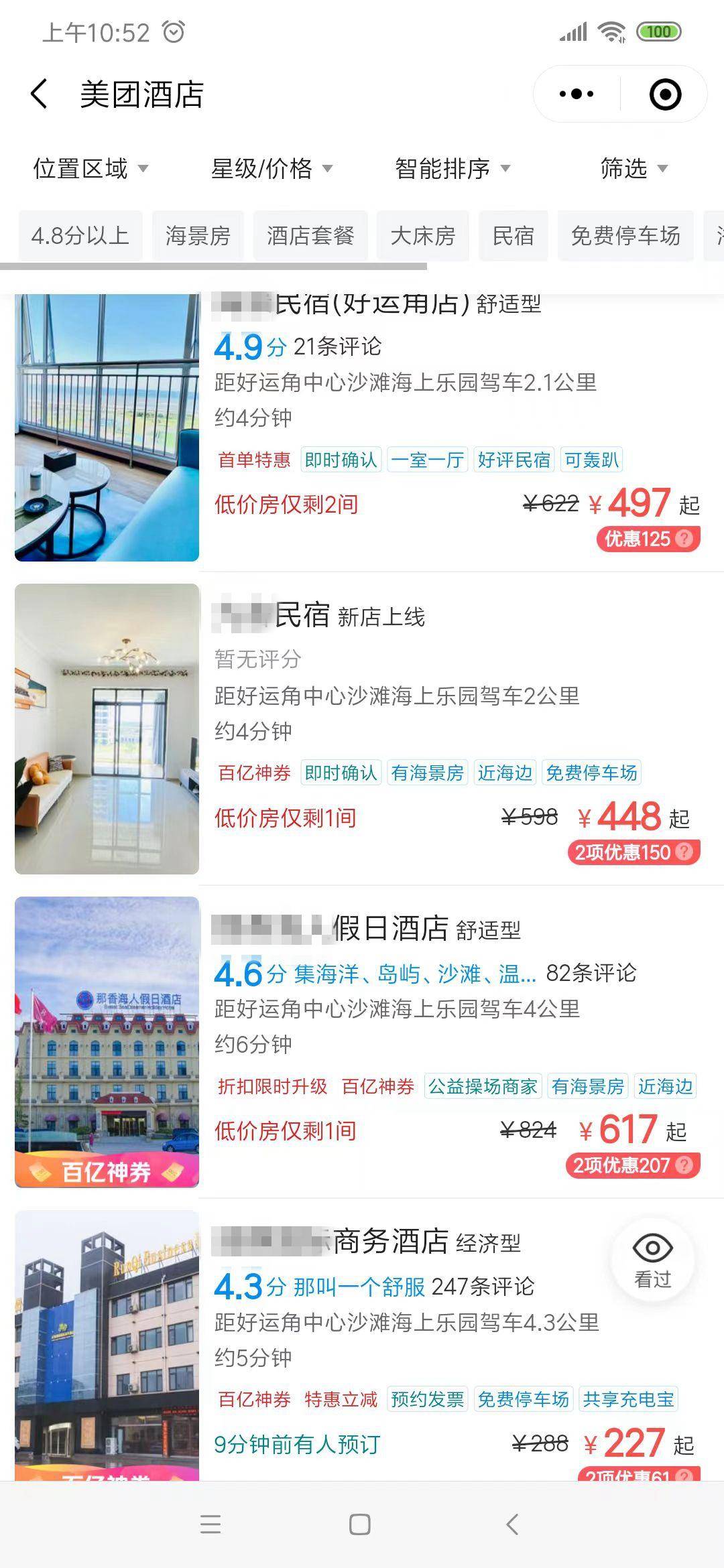Screen dimensions: 724x1568
Task: Select the 免费停车场 filter chip
Action: click(x=625, y=236)
